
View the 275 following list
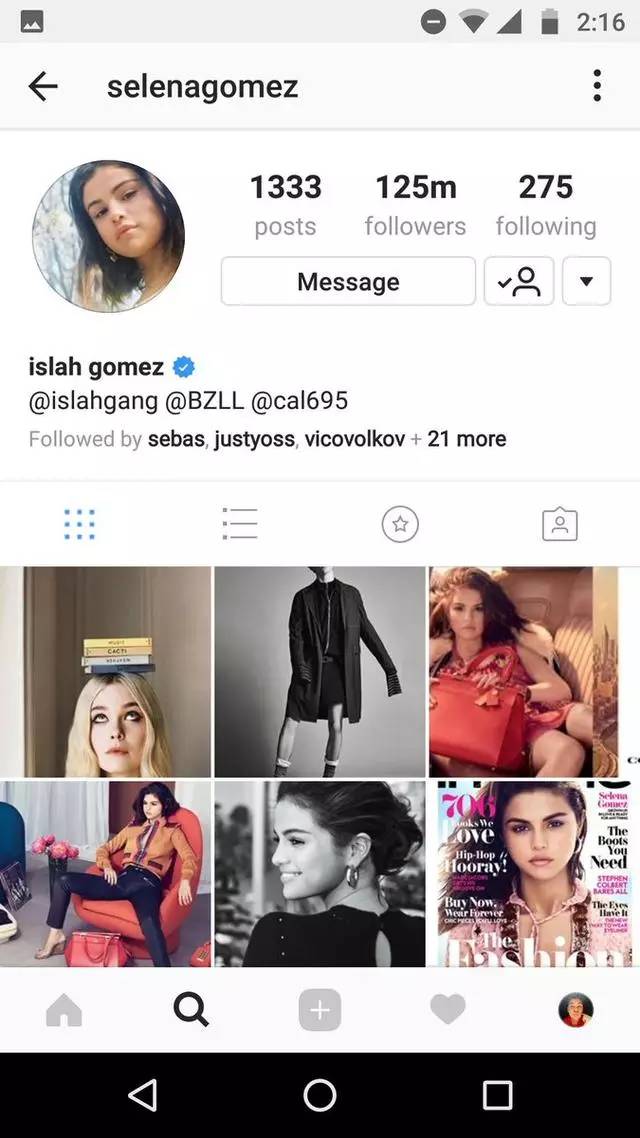(x=545, y=205)
